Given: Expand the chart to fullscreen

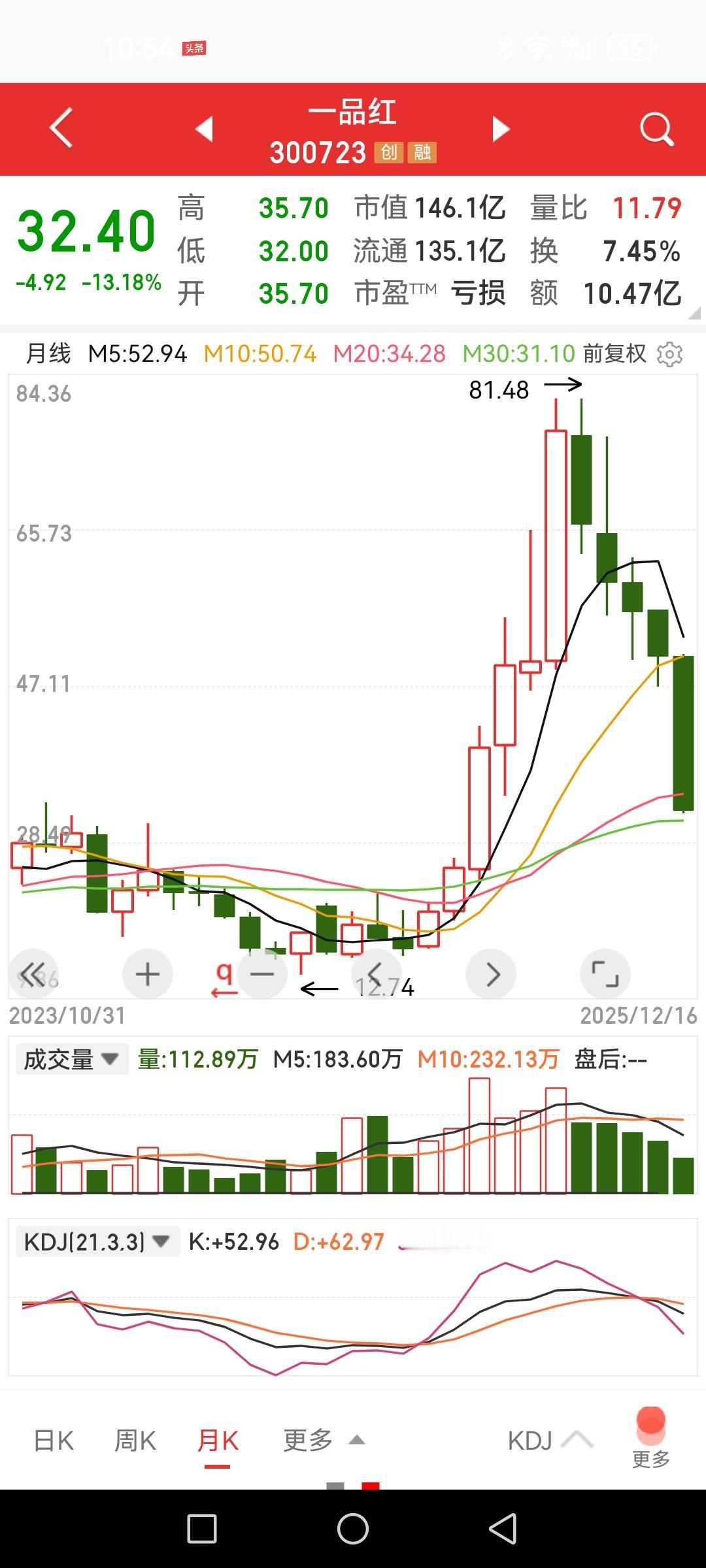Looking at the screenshot, I should click(x=605, y=973).
